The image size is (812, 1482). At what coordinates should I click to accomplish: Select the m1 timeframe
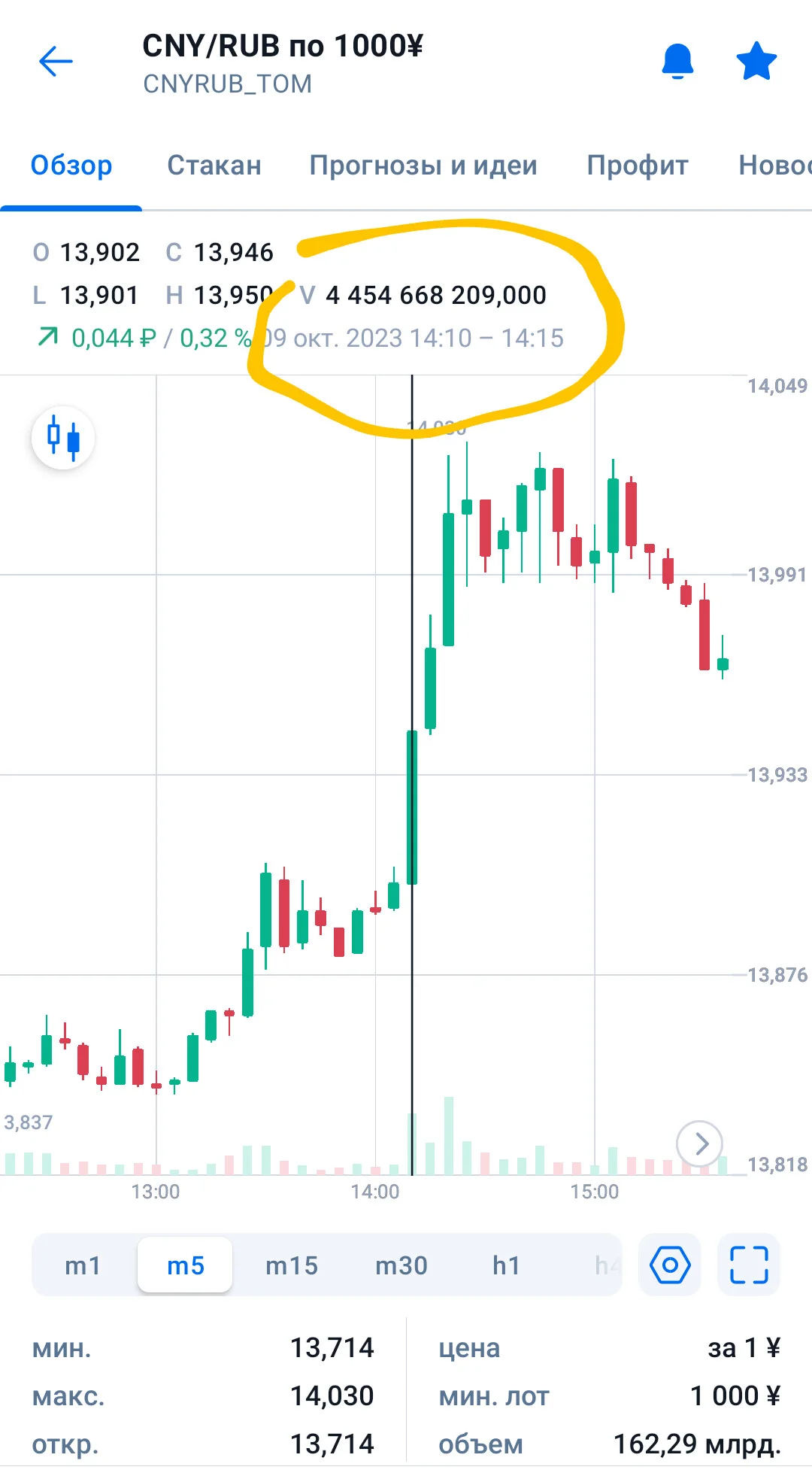(x=83, y=1265)
